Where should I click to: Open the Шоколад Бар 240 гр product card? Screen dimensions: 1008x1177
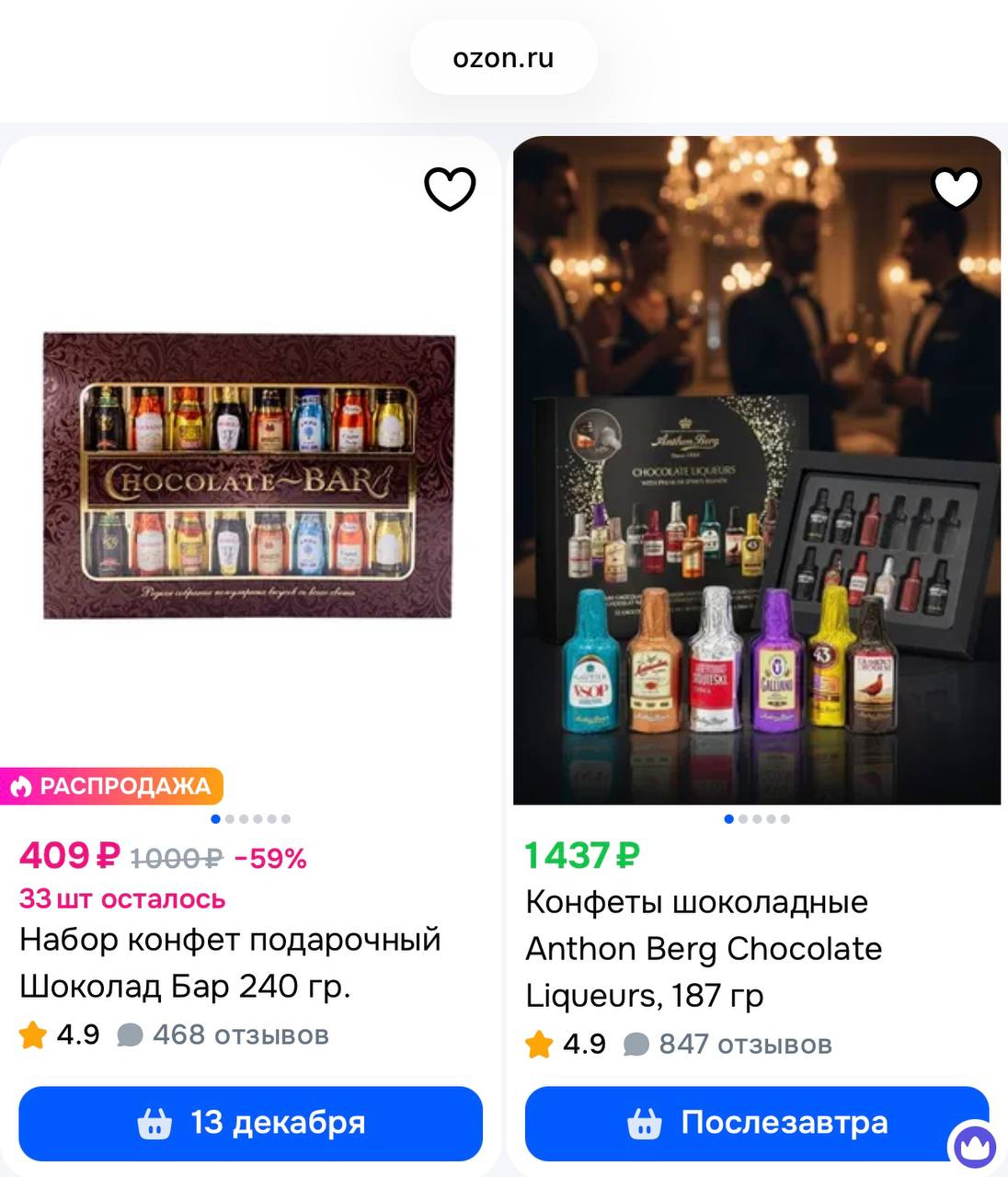(230, 963)
